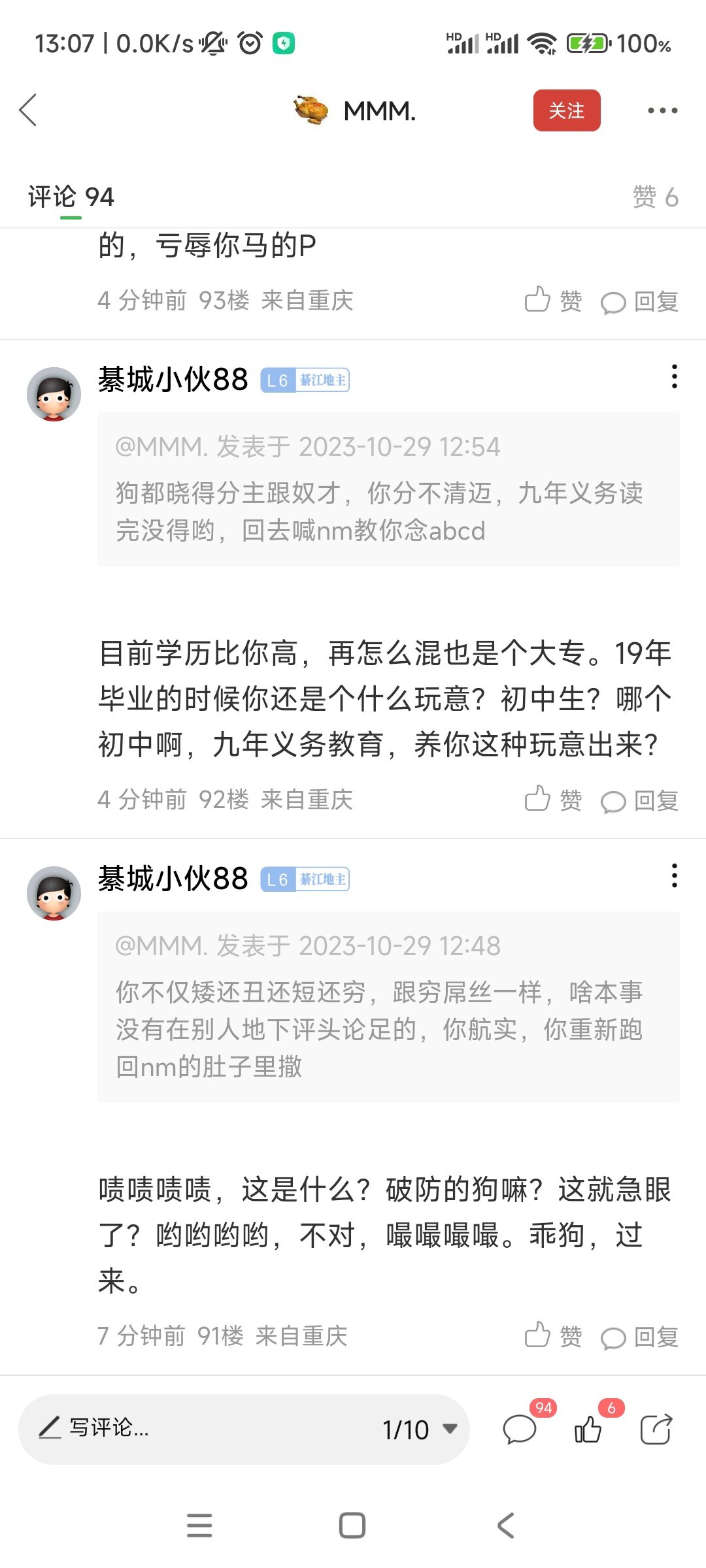706x1568 pixels.
Task: Like the 91楼 comment
Action: coord(553,1336)
